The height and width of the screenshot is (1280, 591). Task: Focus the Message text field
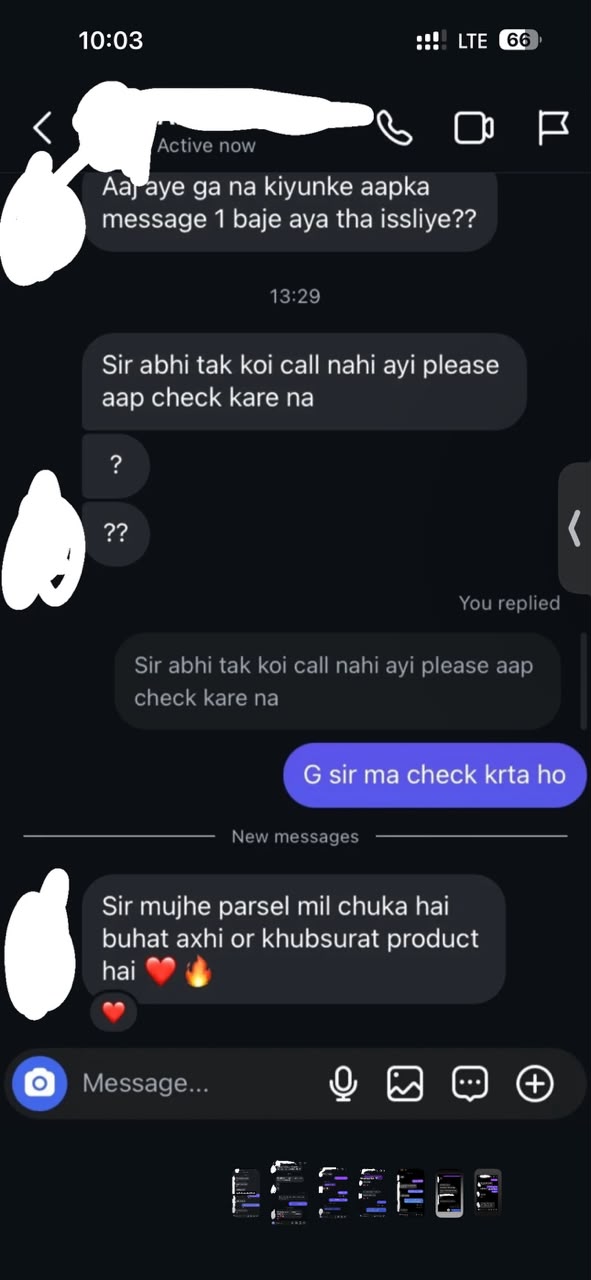(195, 1083)
